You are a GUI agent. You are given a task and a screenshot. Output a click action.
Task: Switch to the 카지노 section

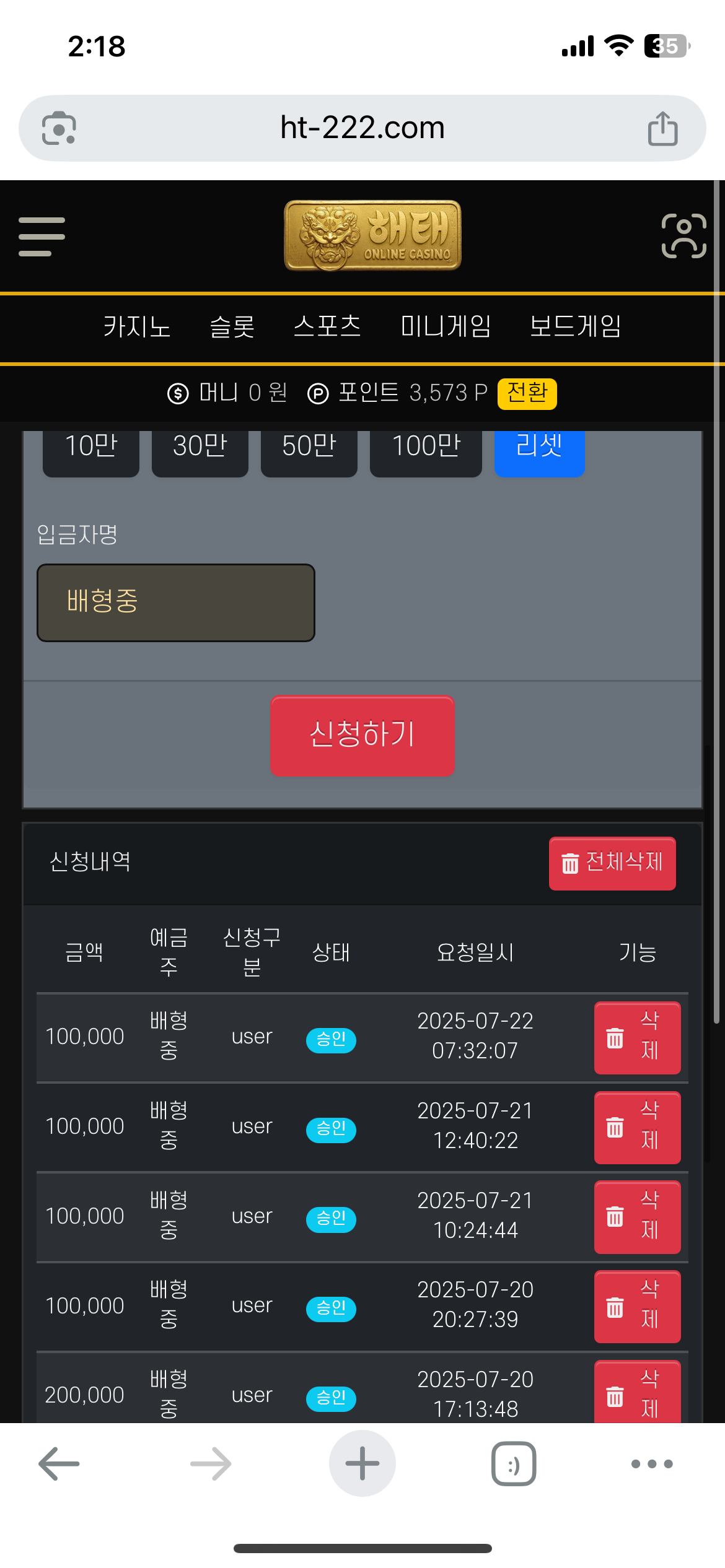tap(137, 326)
